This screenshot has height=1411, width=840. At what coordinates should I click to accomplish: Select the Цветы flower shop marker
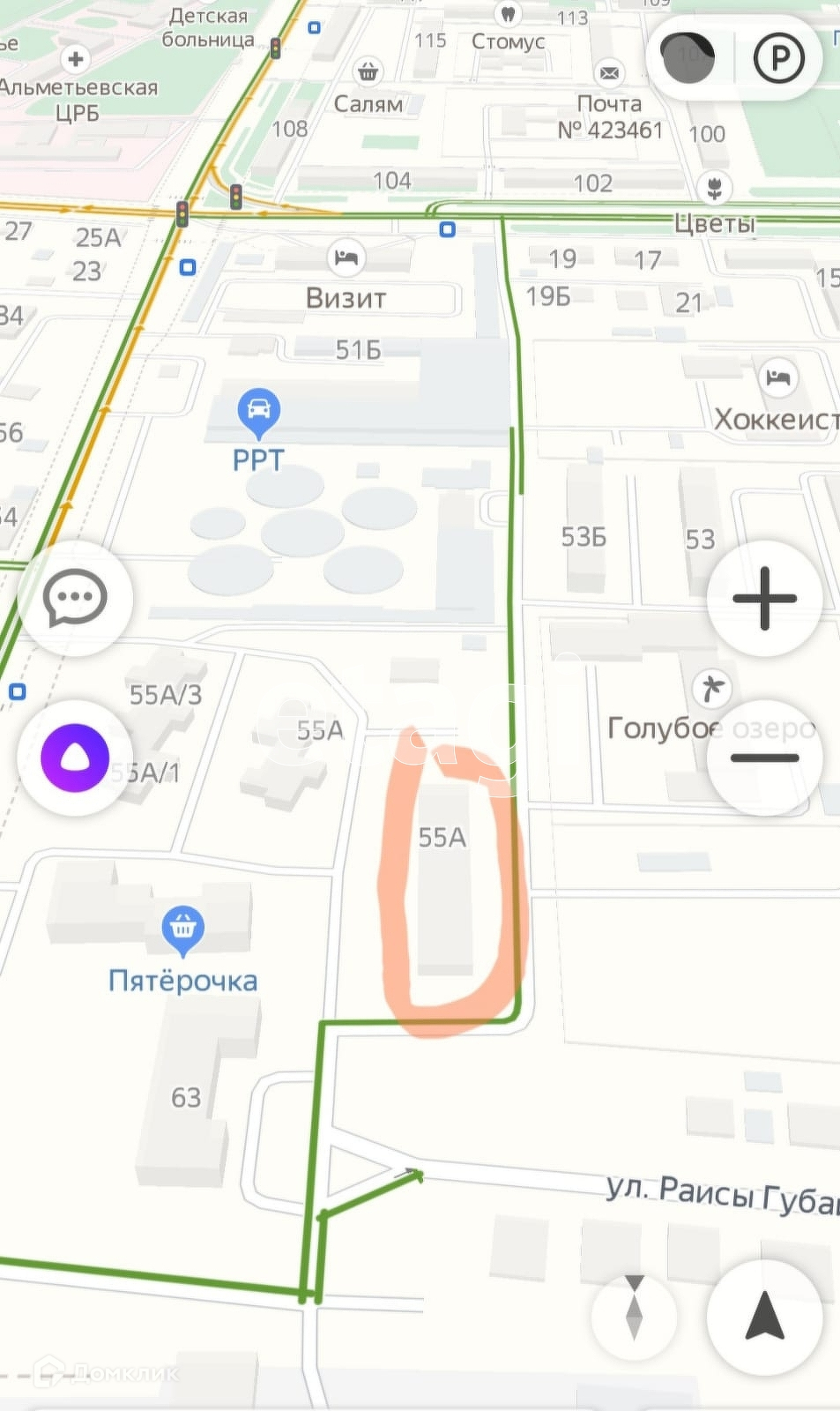click(715, 188)
